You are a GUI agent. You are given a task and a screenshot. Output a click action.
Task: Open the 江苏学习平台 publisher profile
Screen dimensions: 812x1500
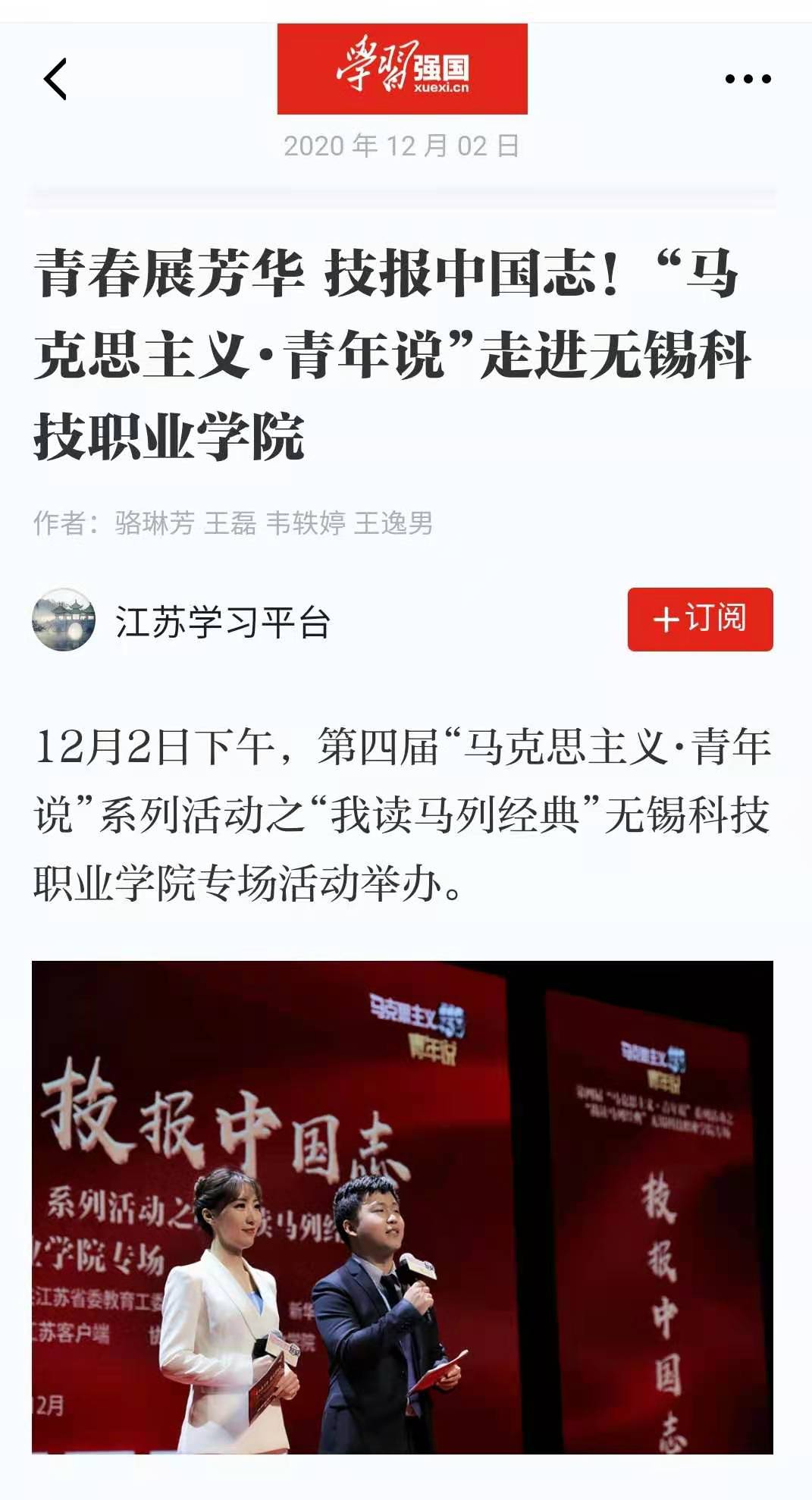(221, 622)
